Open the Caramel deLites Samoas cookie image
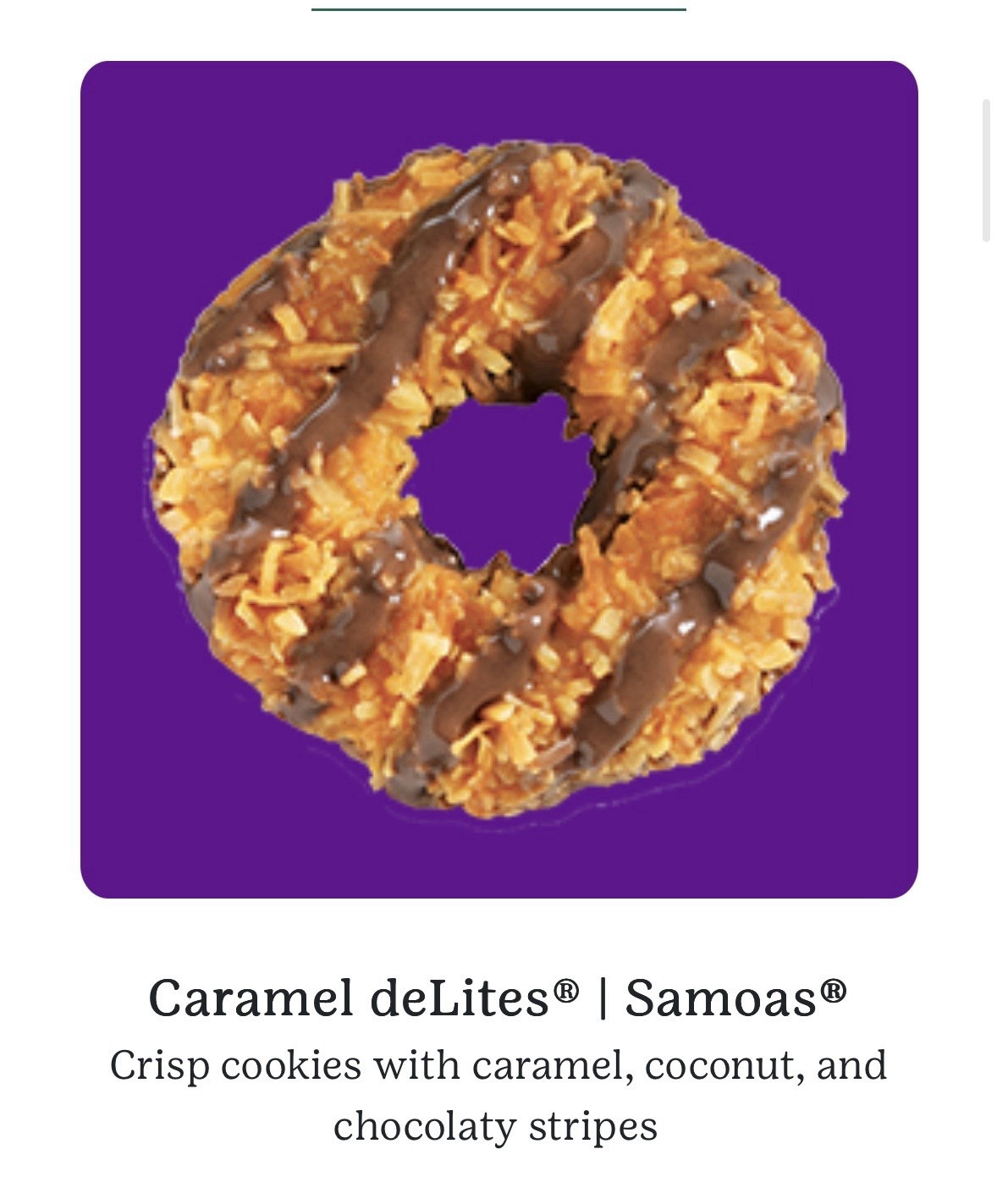 tap(499, 479)
